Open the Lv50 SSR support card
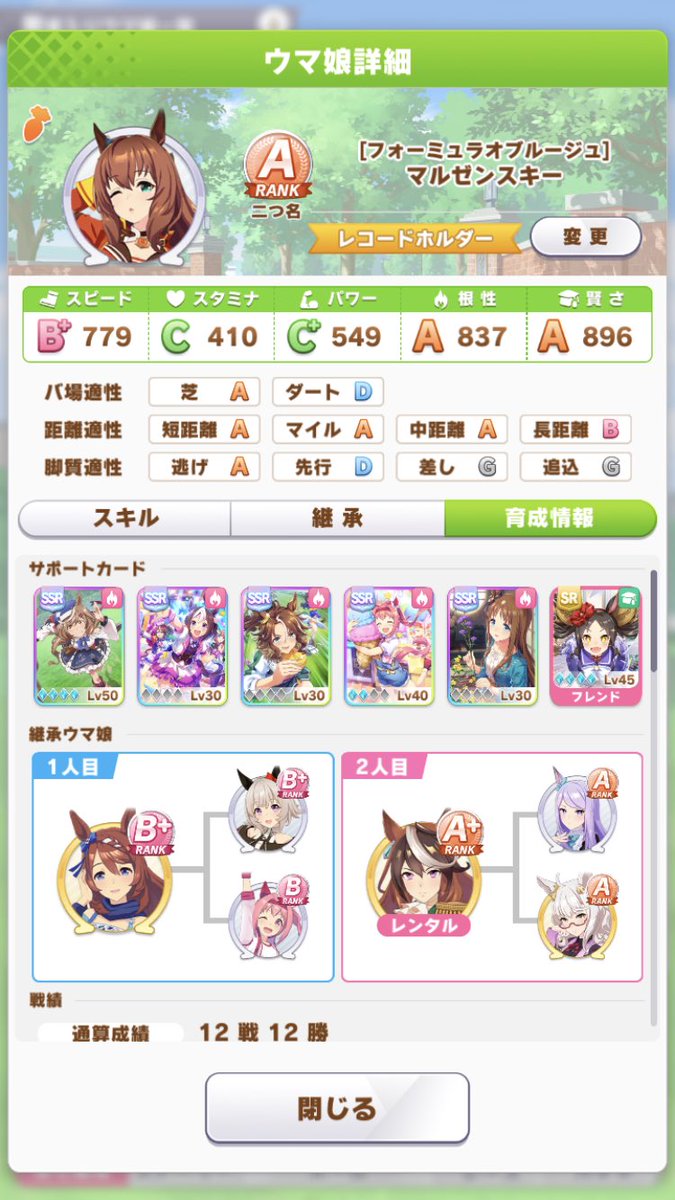675x1200 pixels. (x=79, y=646)
